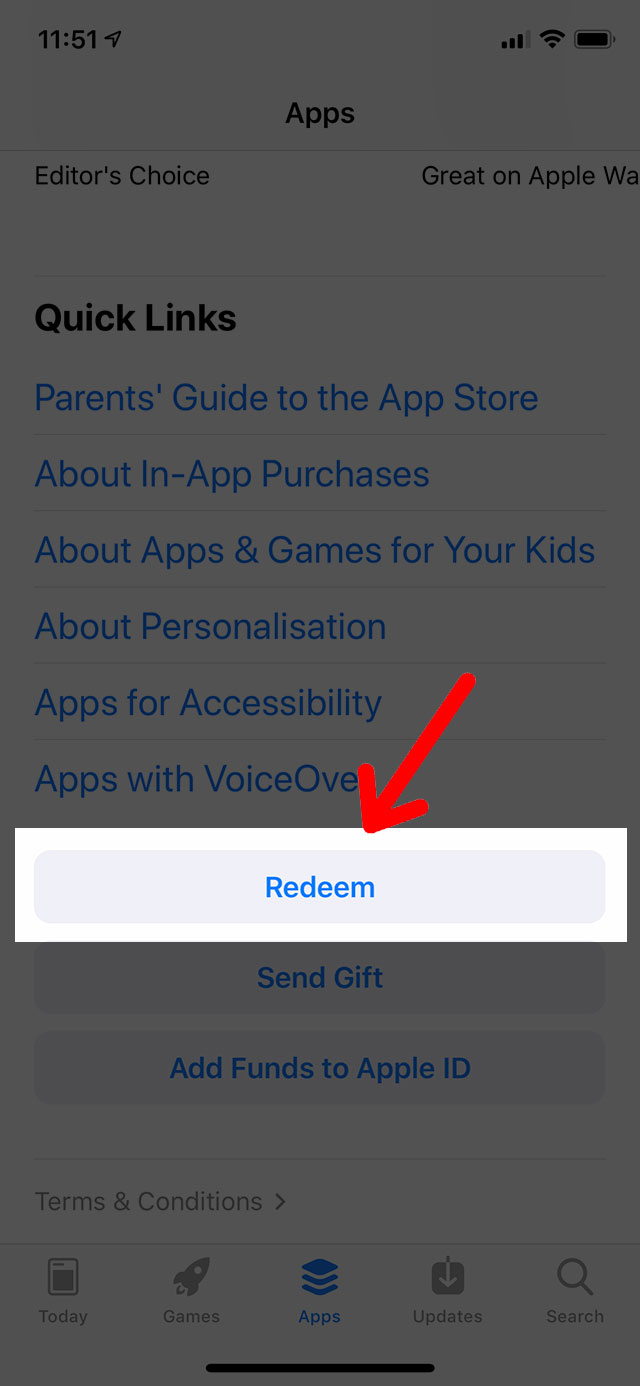
Task: Open Apps for Accessibility link
Action: (208, 703)
